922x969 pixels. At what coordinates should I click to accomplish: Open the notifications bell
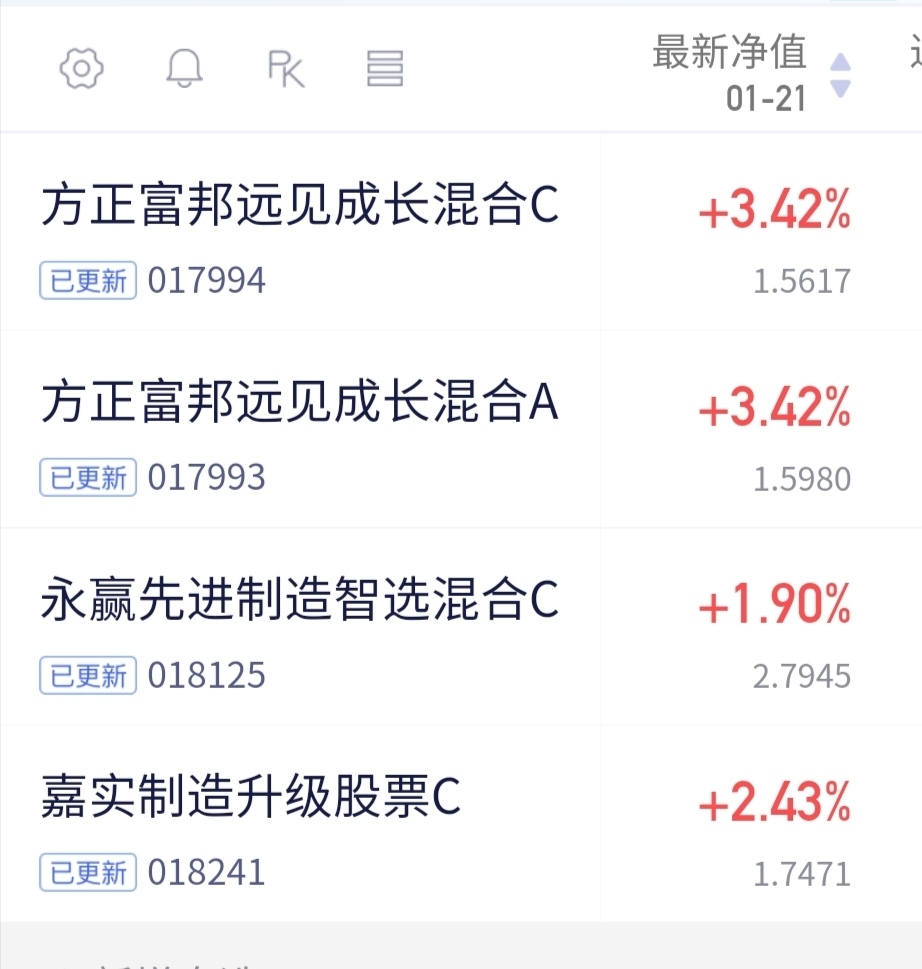tap(184, 68)
